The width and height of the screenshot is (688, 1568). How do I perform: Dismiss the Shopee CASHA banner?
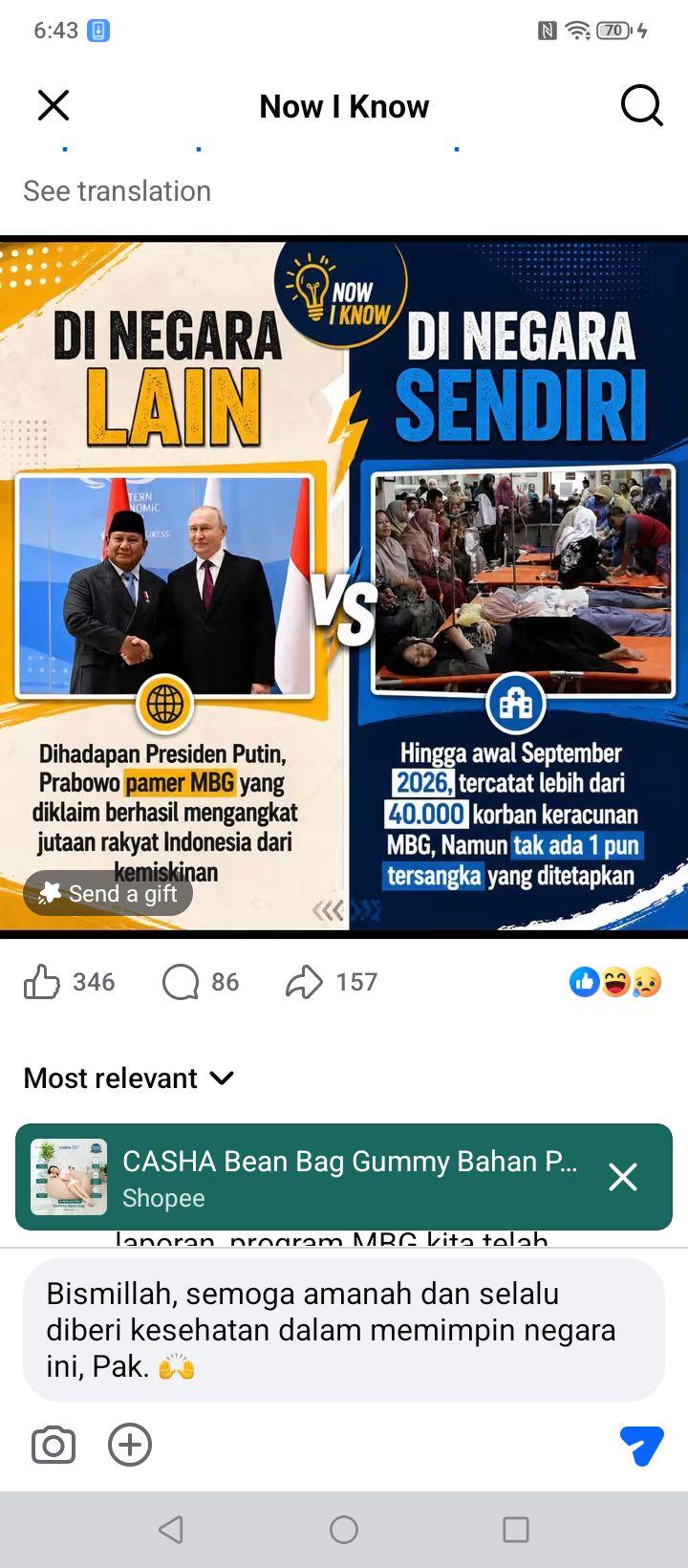pyautogui.click(x=623, y=1177)
